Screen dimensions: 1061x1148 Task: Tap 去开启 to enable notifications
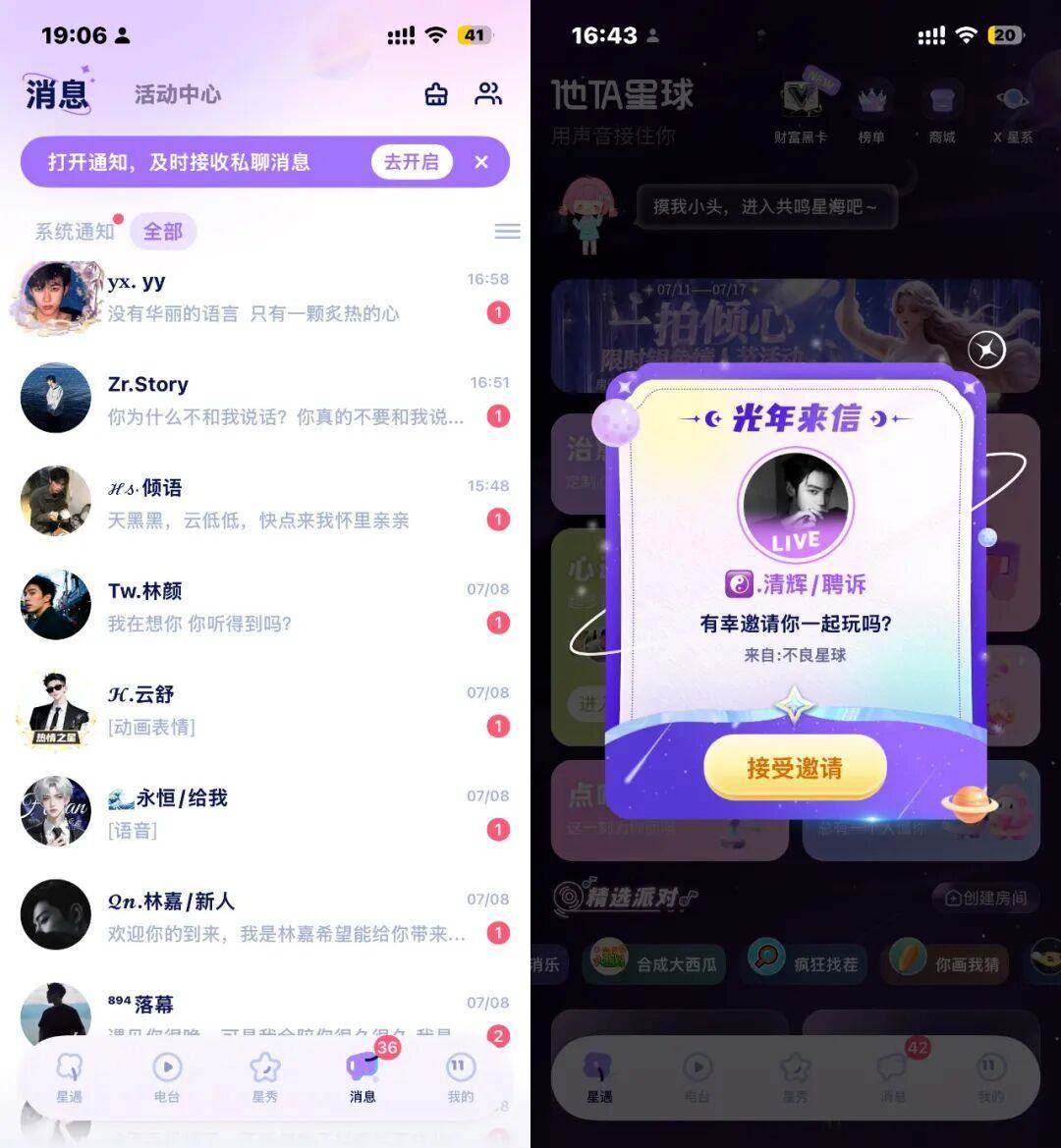(411, 162)
